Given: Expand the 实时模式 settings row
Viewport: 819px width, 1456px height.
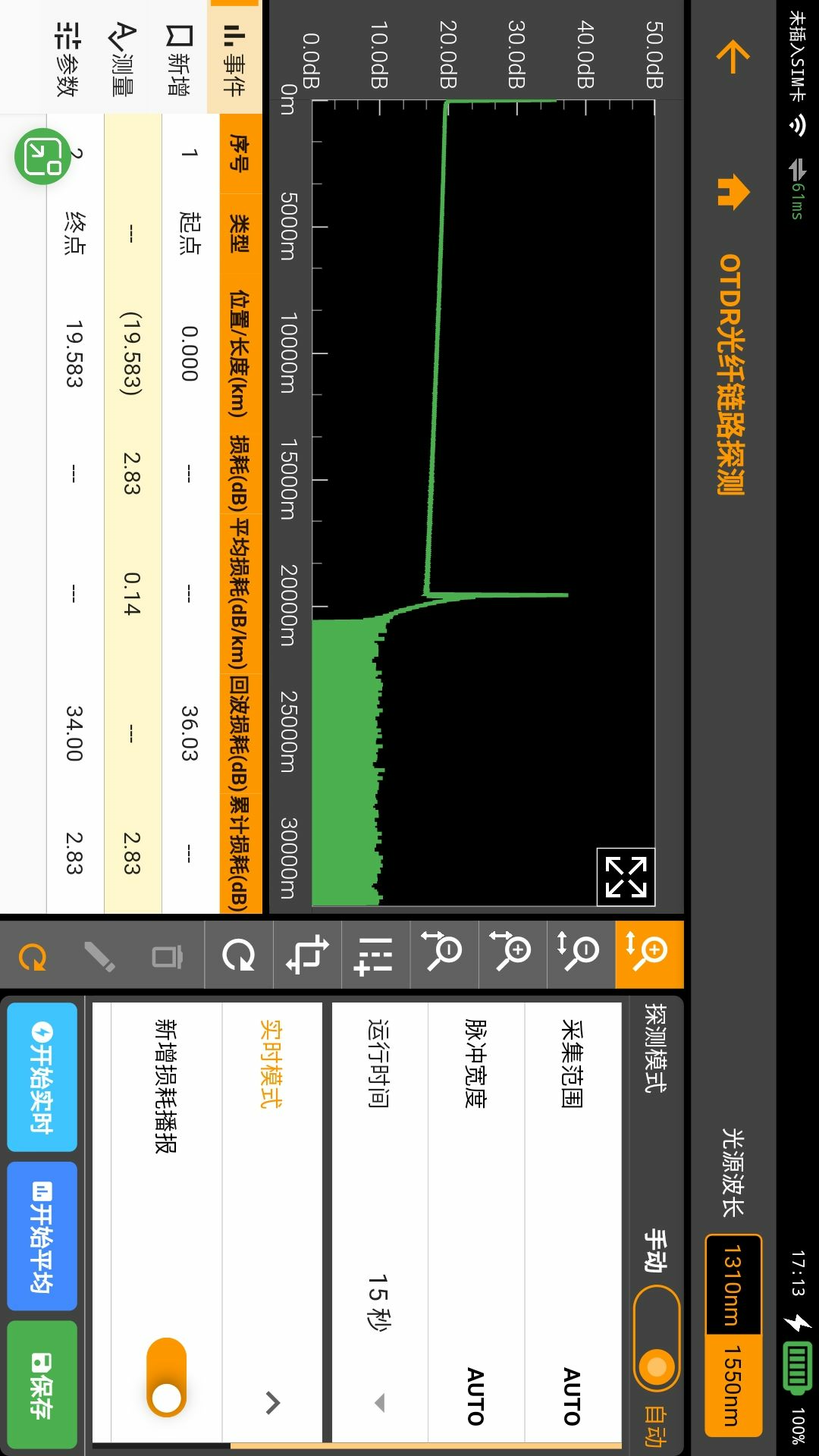Looking at the screenshot, I should pos(273,1403).
